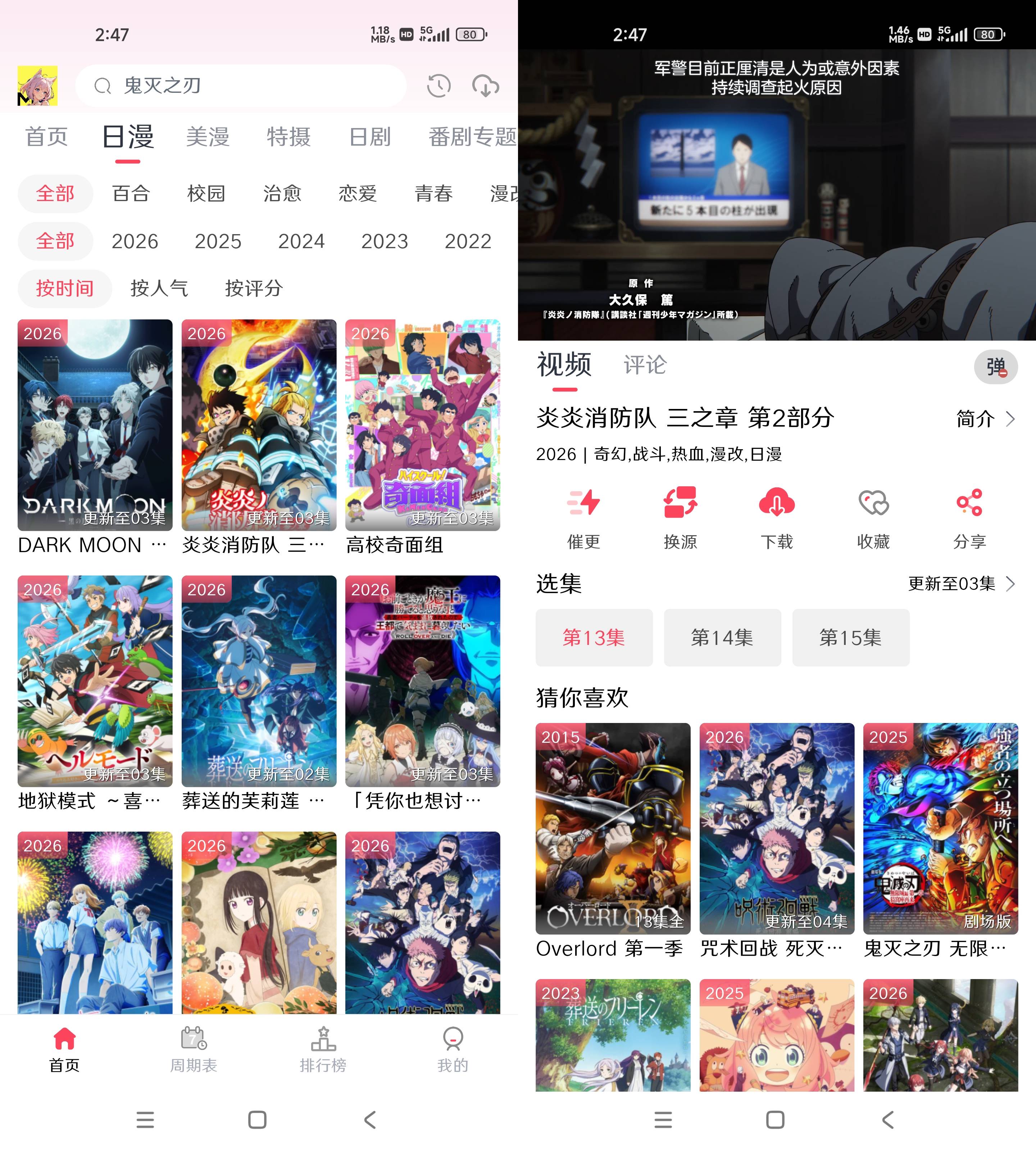This screenshot has width=1036, height=1151.
Task: Open the DARK MOON anime card
Action: [x=95, y=425]
